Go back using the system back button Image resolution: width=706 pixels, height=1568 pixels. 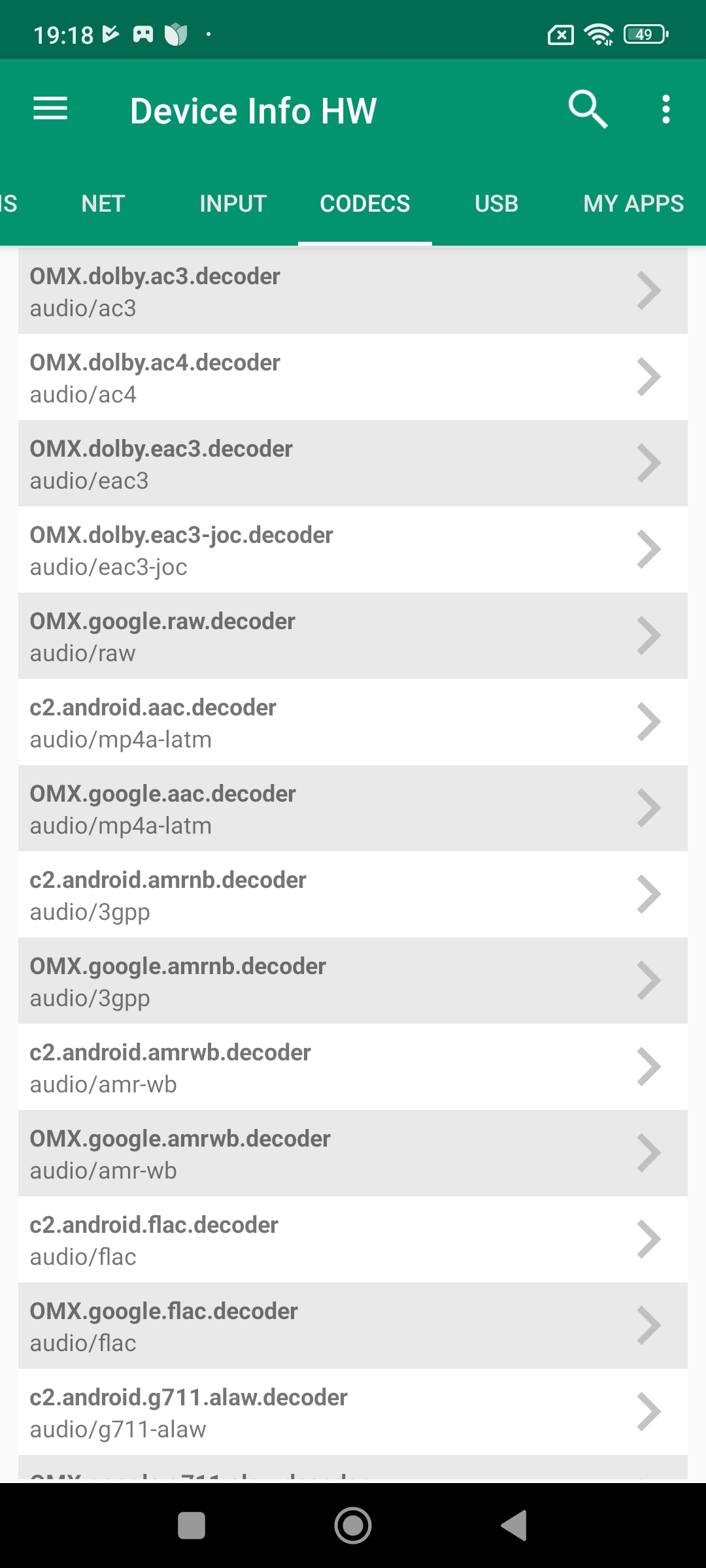514,1526
